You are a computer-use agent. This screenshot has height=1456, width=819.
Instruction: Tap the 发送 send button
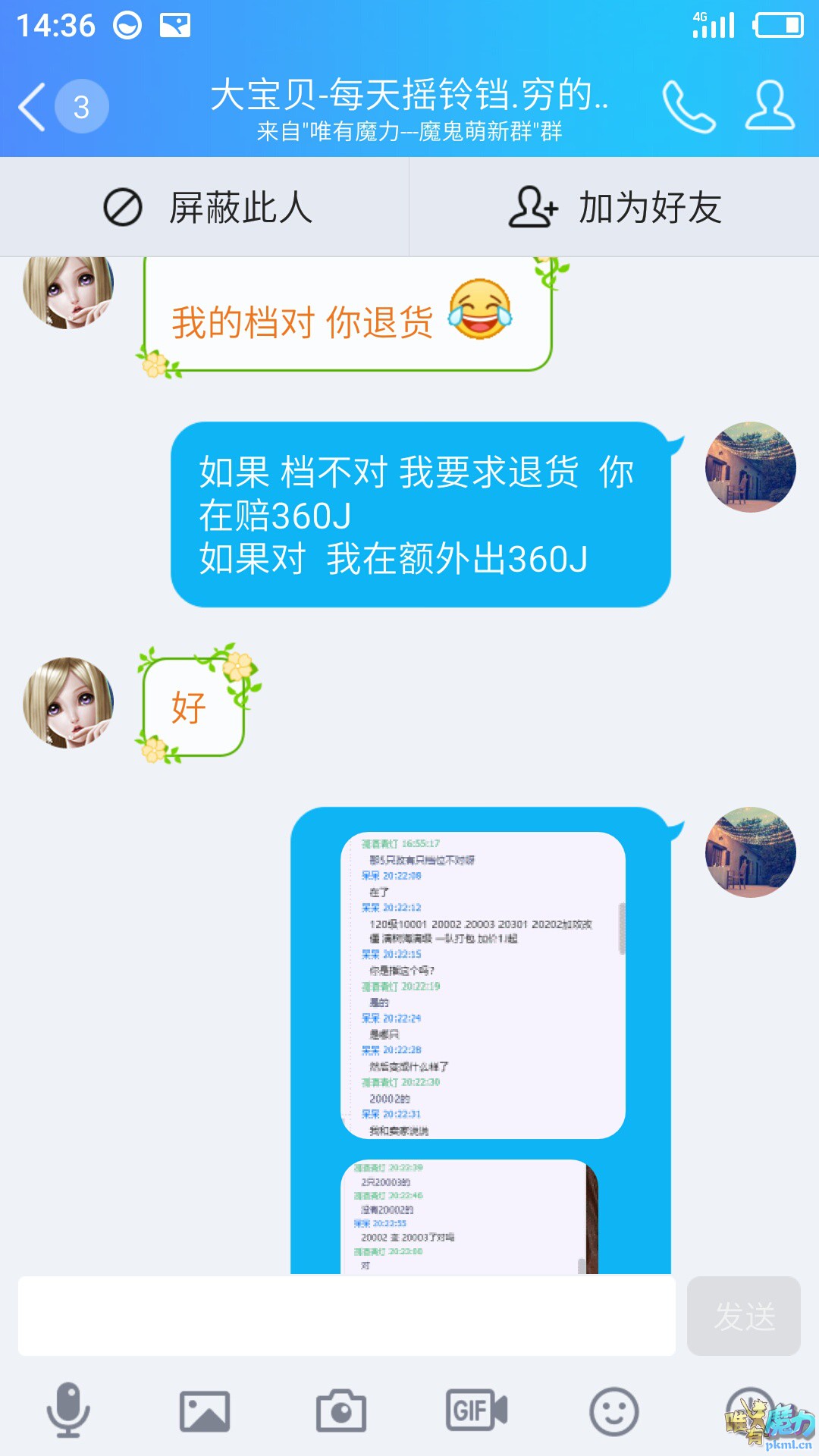pyautogui.click(x=743, y=1316)
